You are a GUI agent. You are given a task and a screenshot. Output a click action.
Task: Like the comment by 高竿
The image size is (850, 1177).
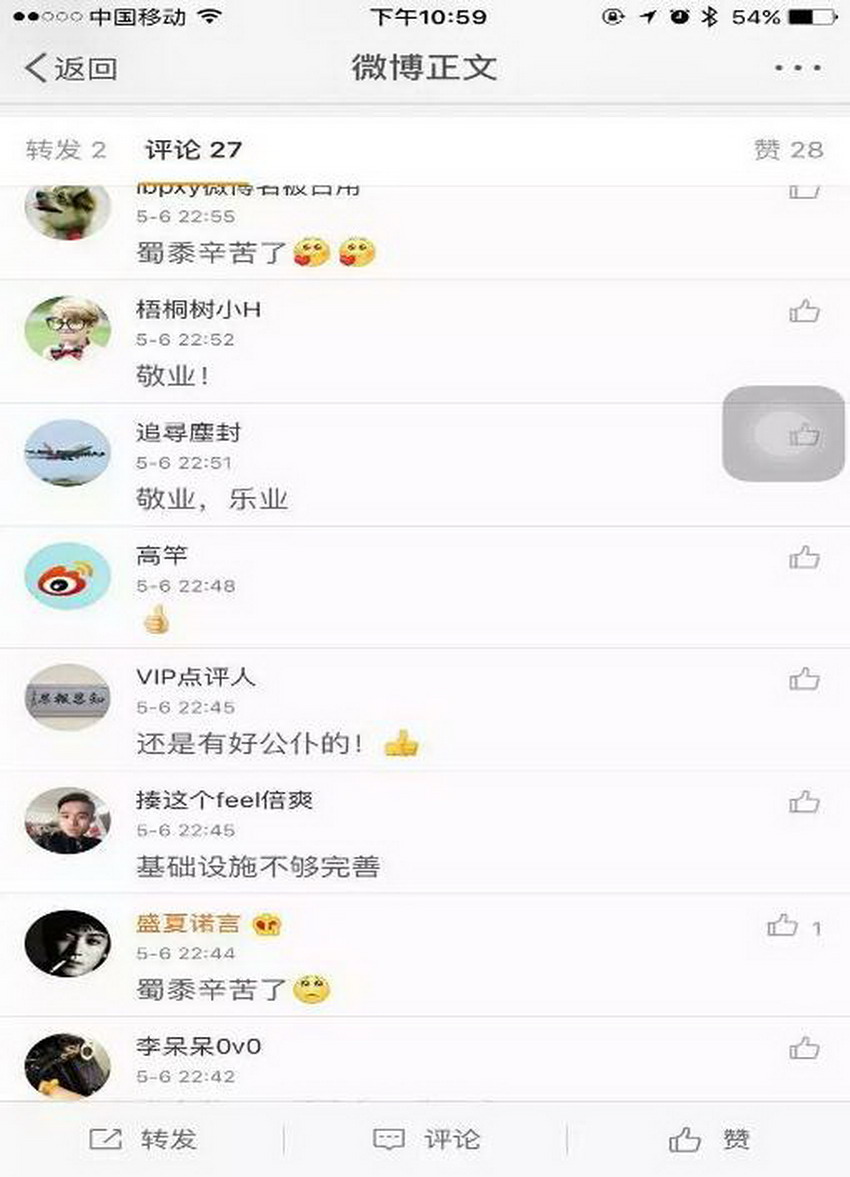[x=804, y=558]
